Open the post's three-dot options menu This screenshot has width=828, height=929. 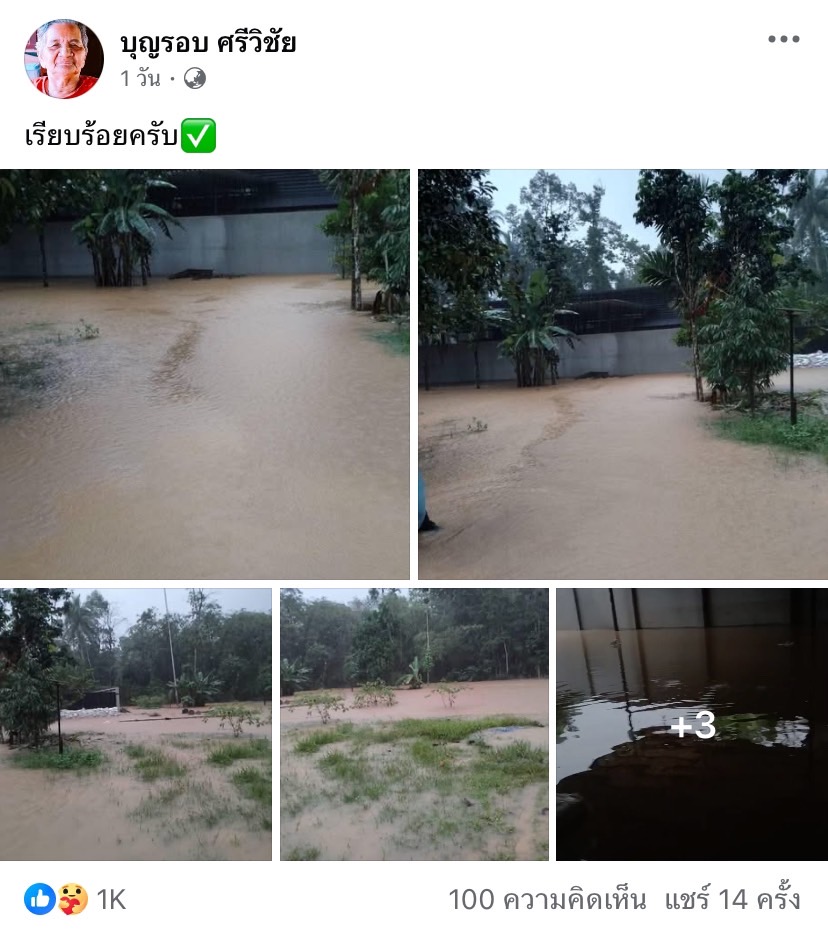(783, 40)
